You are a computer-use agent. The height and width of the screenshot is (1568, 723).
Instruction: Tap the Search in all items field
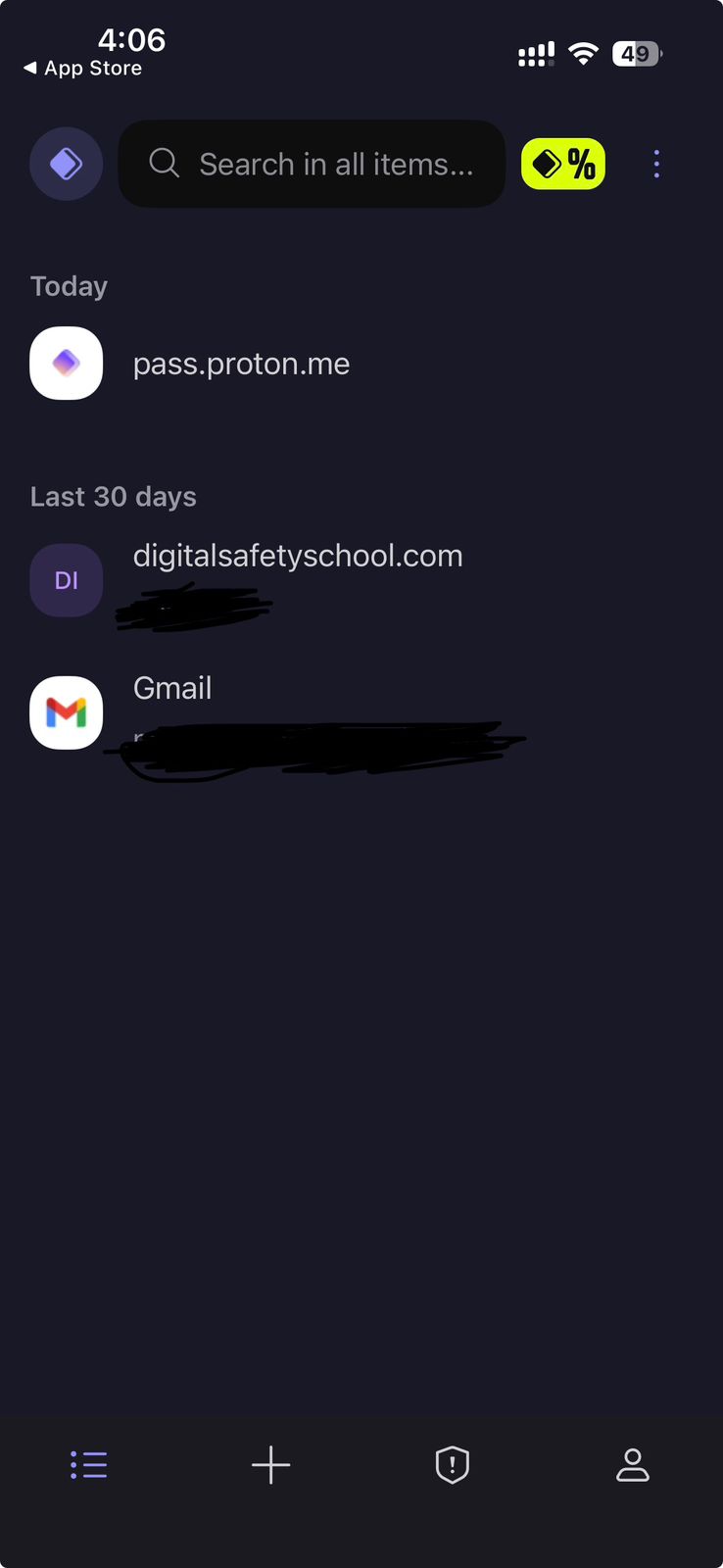click(312, 164)
